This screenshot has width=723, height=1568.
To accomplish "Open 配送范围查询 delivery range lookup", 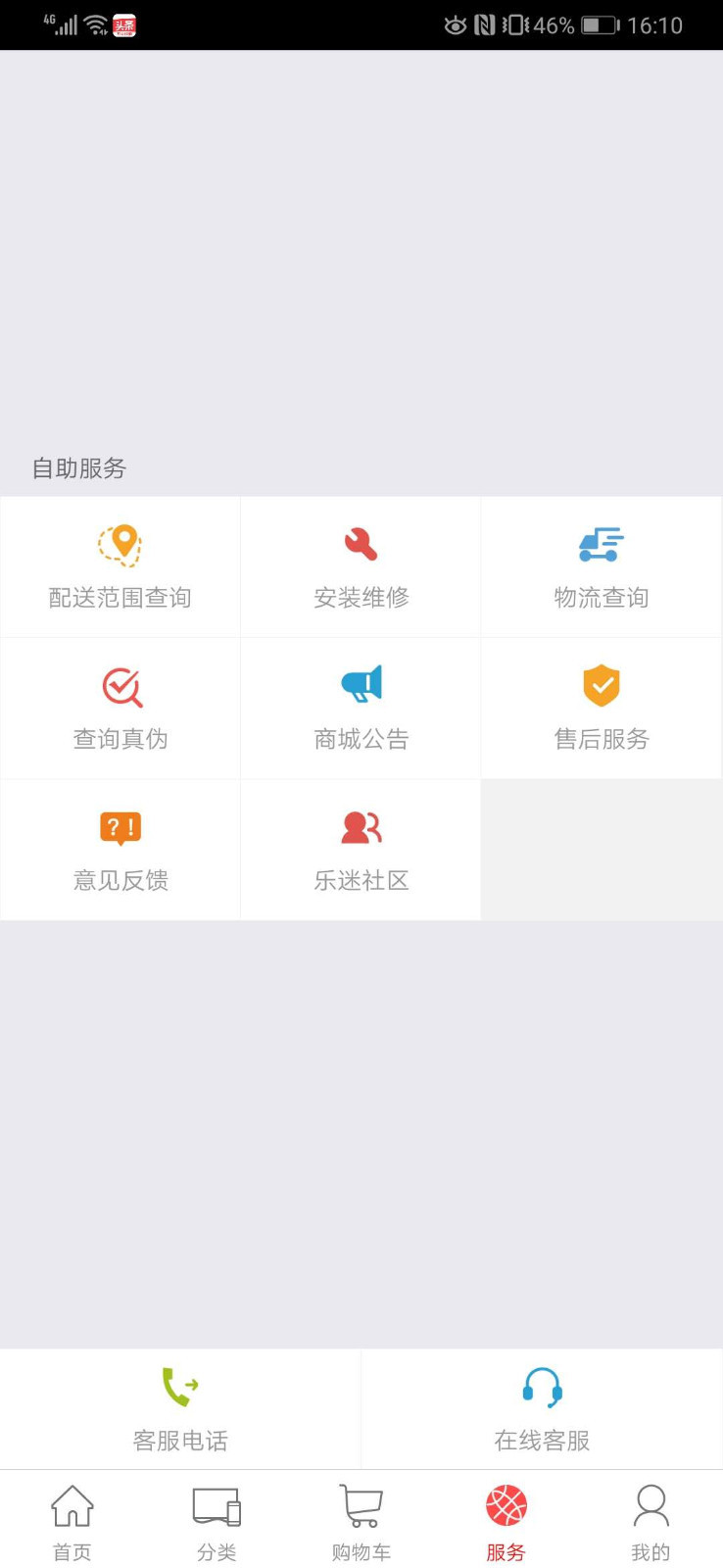I will [x=120, y=566].
